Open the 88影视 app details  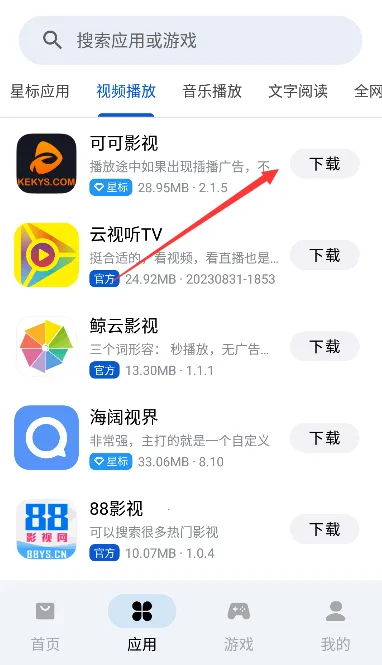click(146, 529)
